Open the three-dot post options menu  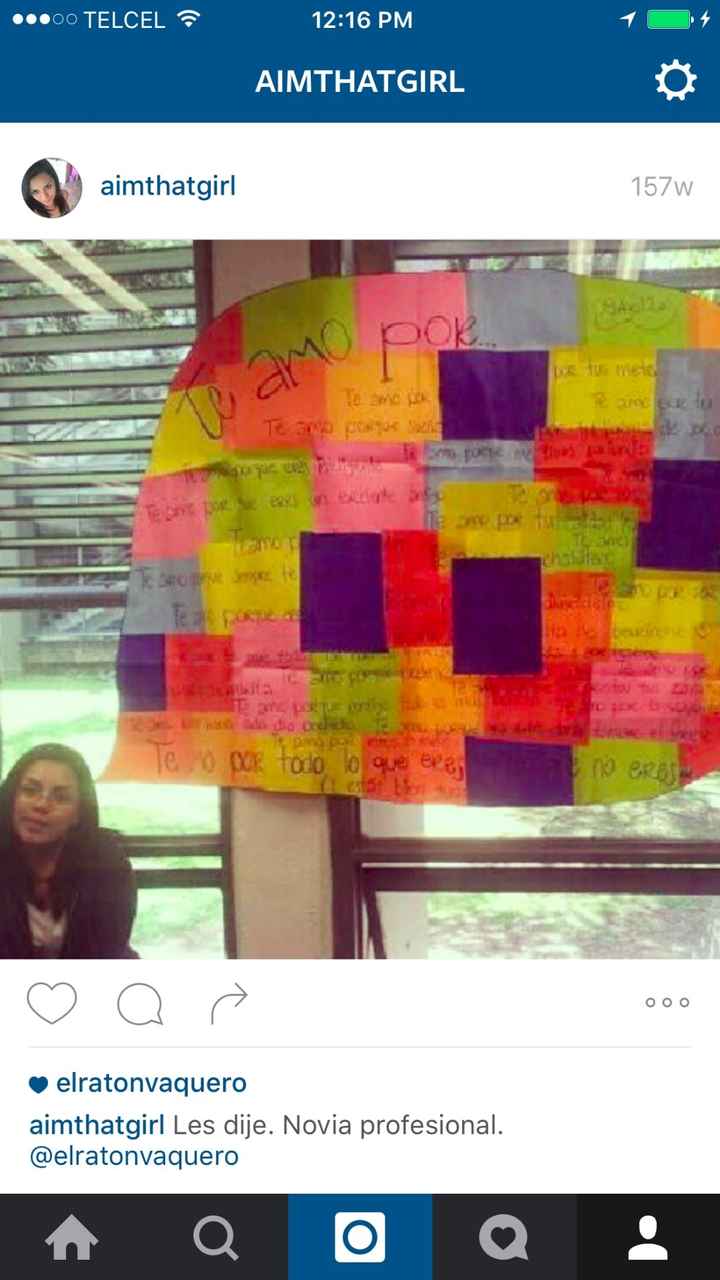point(667,1002)
